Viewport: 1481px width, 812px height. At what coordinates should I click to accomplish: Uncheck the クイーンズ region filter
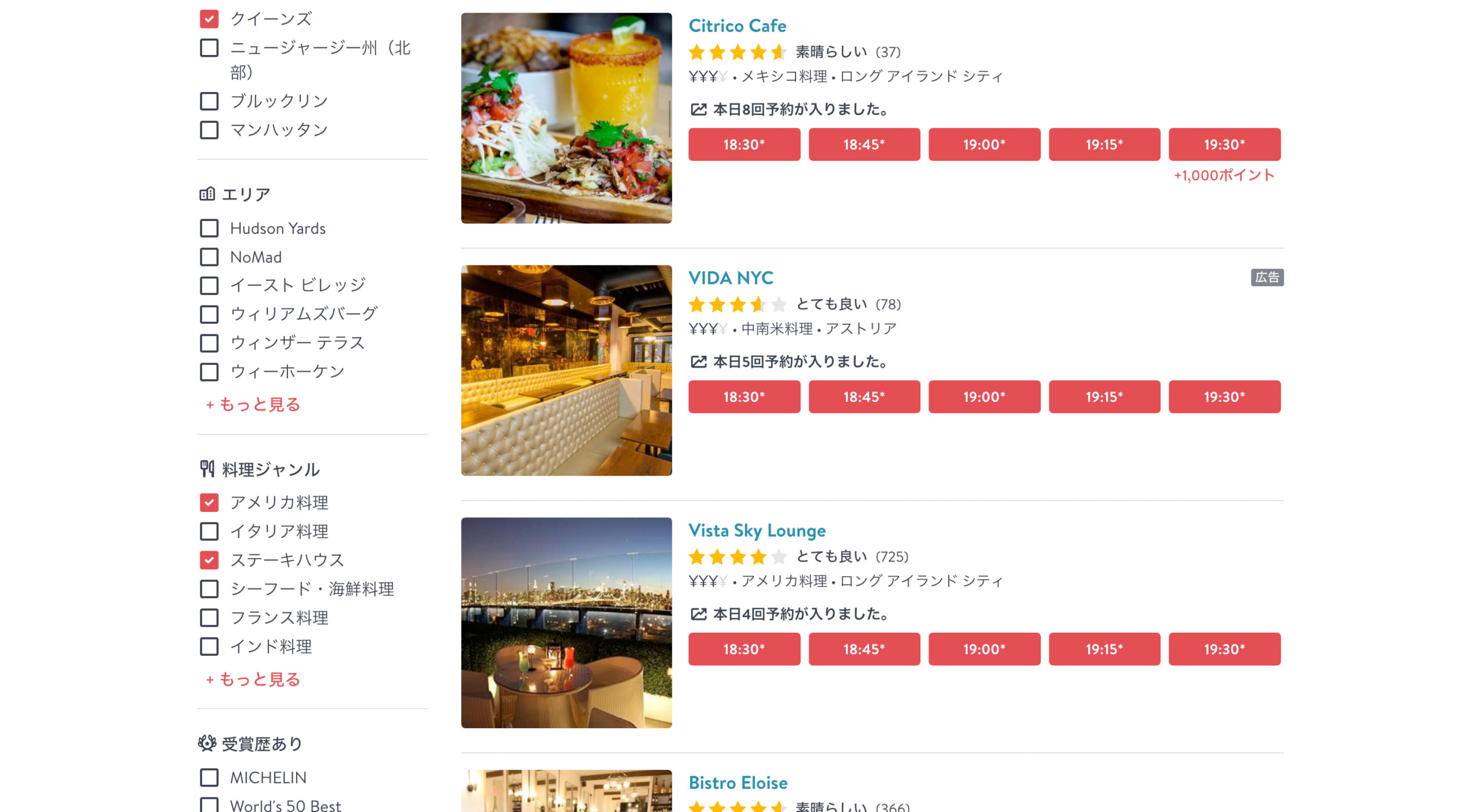click(209, 19)
